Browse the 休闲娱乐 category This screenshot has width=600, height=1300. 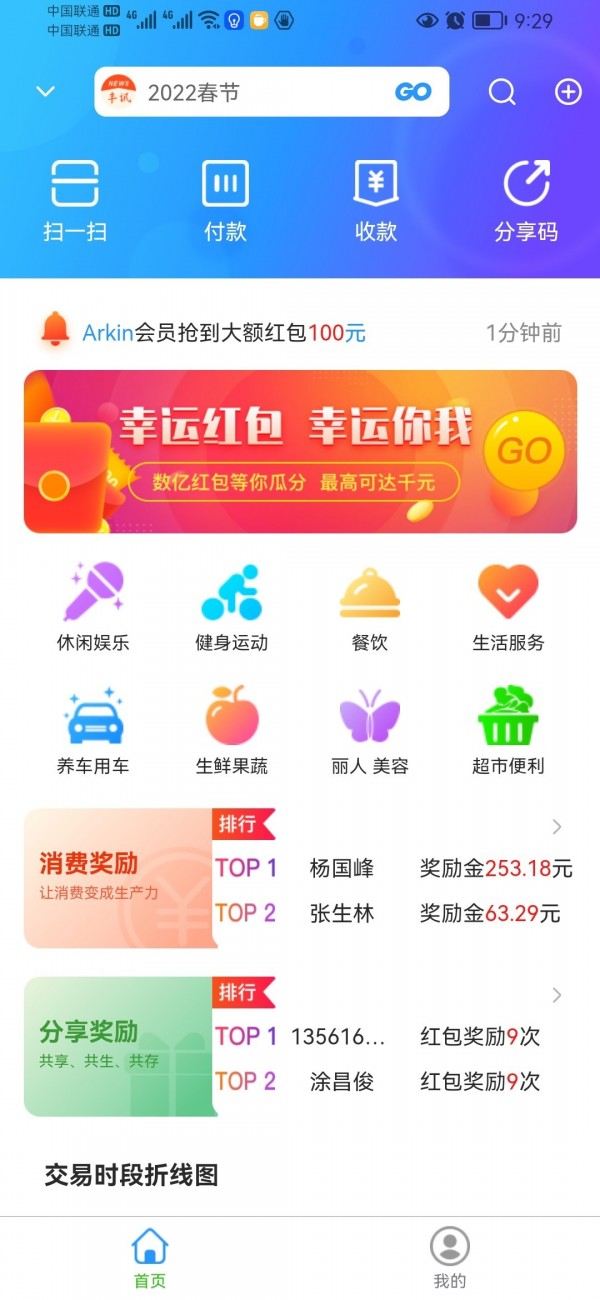[x=93, y=606]
